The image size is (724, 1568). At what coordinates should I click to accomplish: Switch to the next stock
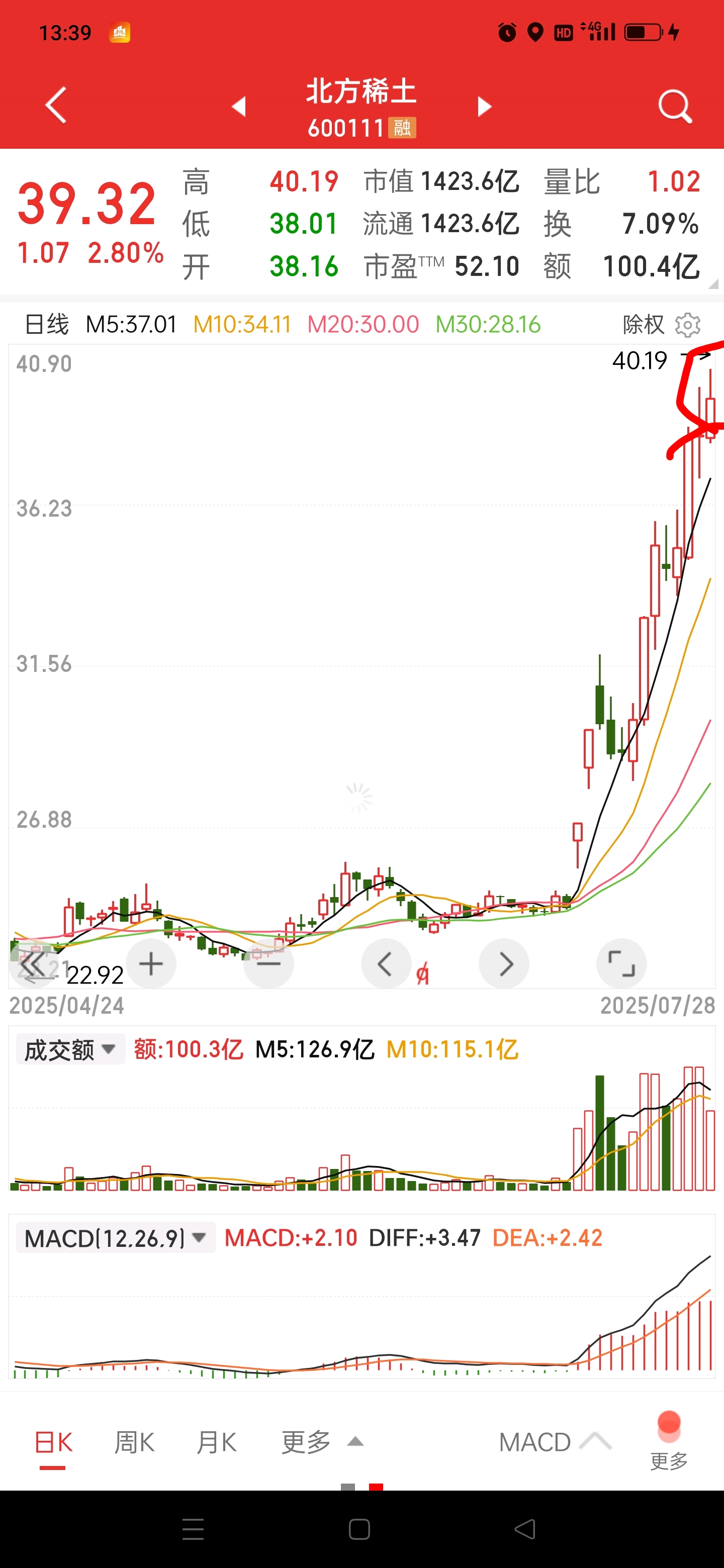(484, 107)
